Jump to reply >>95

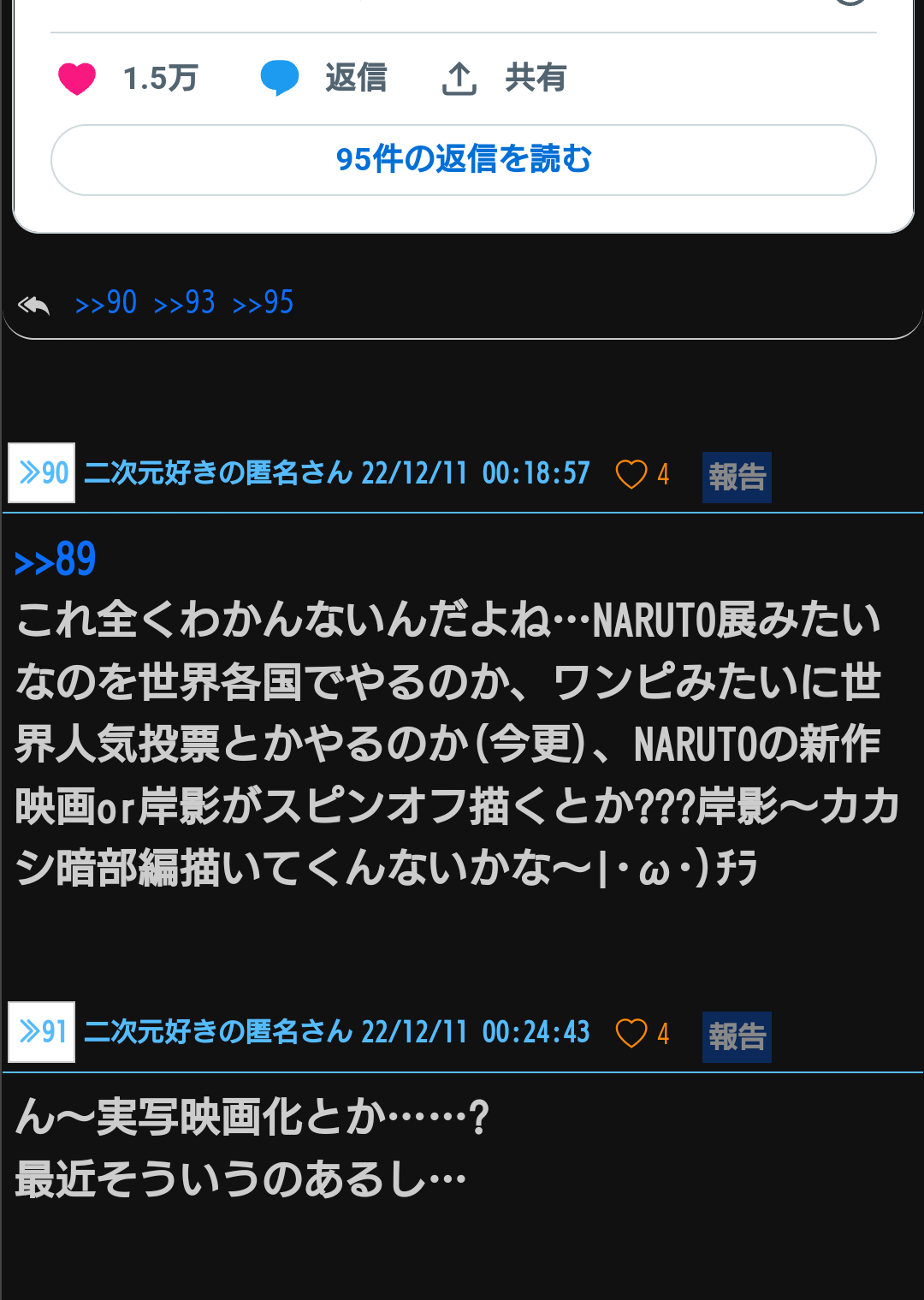tap(263, 303)
